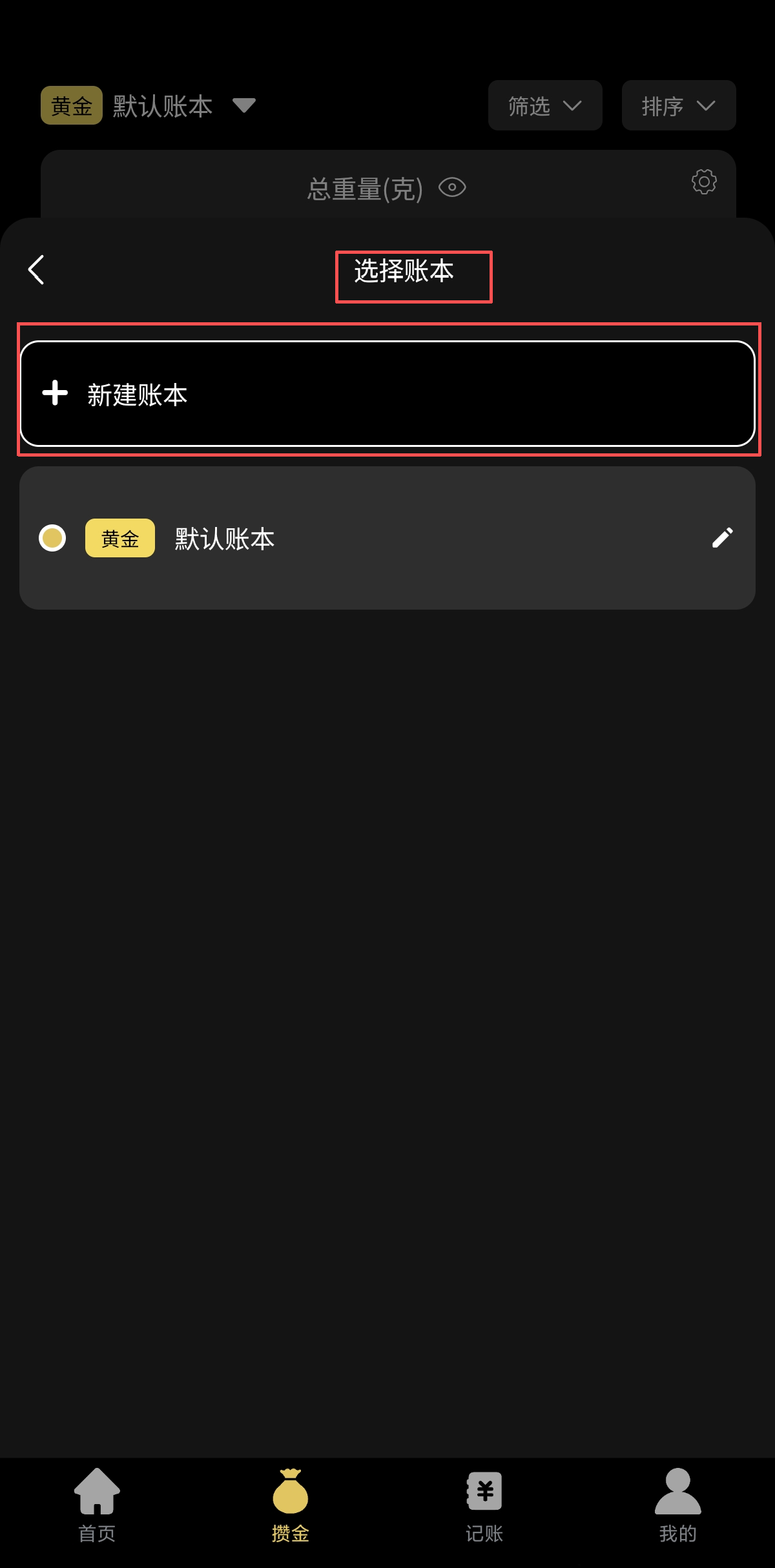Image resolution: width=775 pixels, height=1568 pixels.
Task: Switch to the 首页 tab
Action: click(97, 1505)
